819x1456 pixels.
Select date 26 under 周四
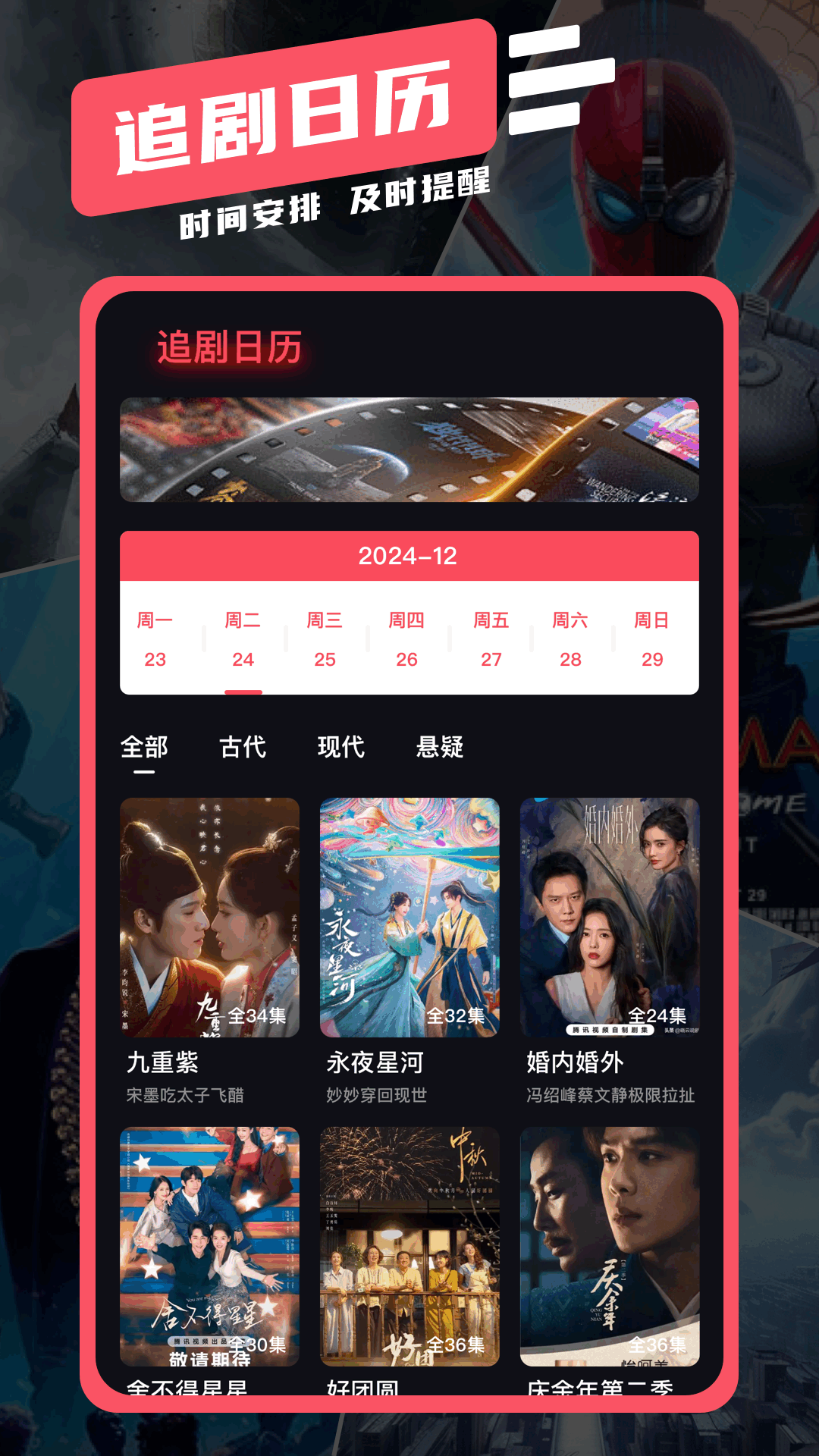406,659
